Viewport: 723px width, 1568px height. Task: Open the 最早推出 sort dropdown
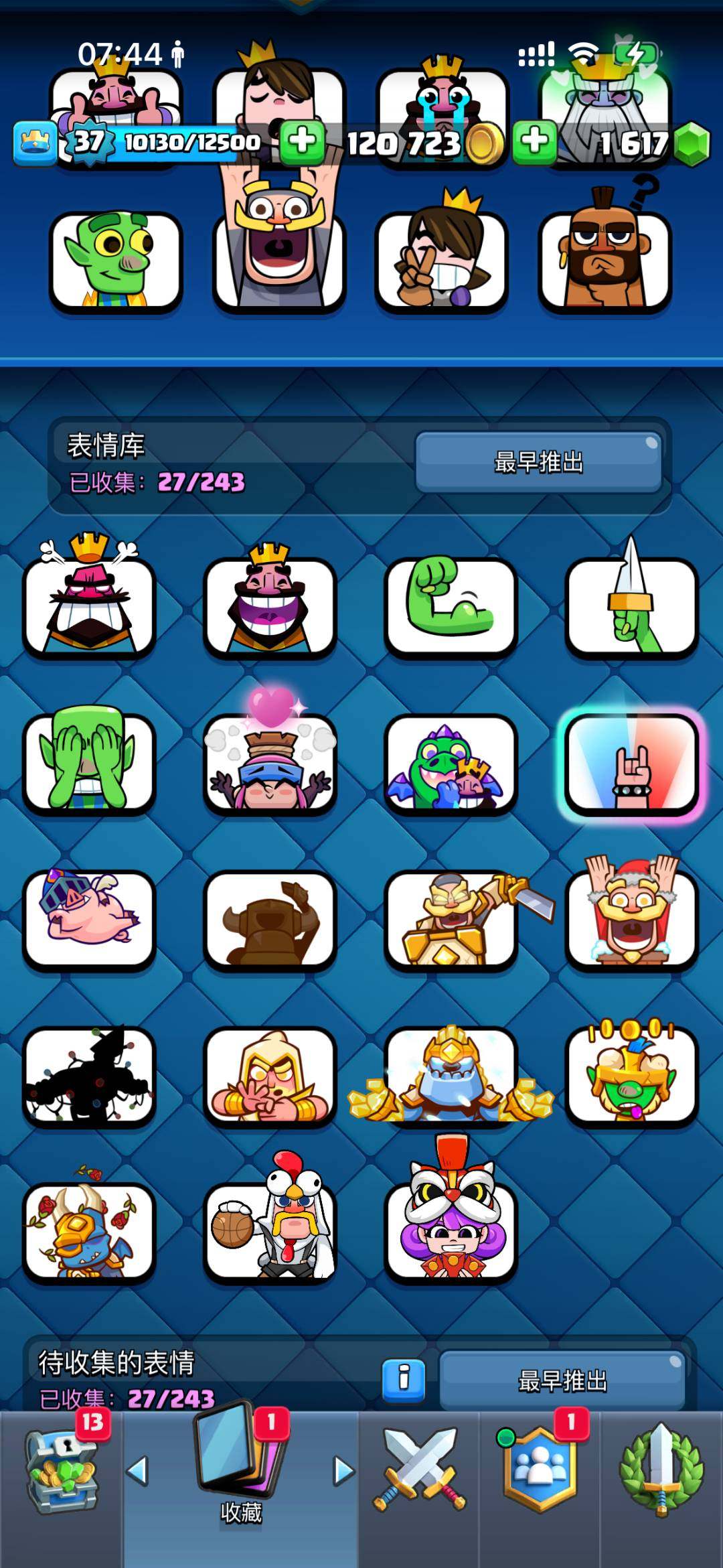coord(539,462)
